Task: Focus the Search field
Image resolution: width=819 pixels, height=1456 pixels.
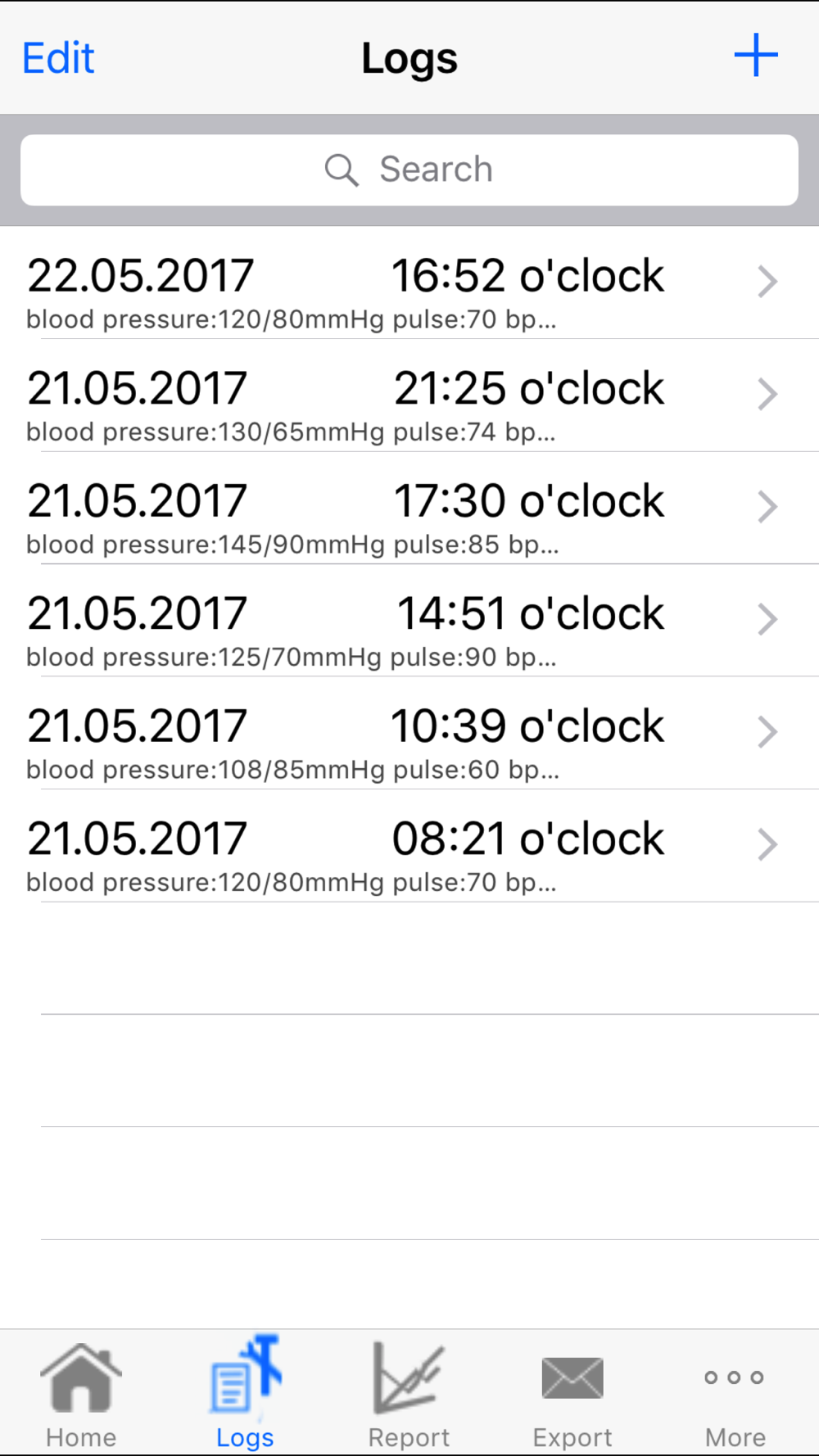Action: pyautogui.click(x=409, y=170)
